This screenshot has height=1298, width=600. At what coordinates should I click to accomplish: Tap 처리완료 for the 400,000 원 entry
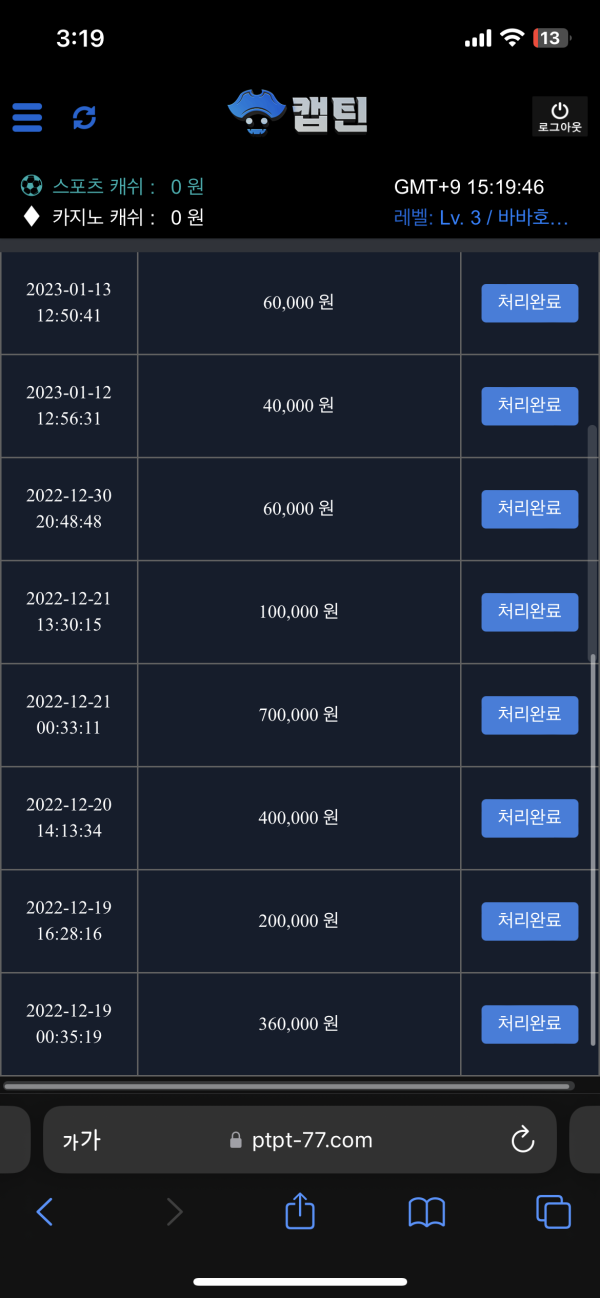point(529,818)
